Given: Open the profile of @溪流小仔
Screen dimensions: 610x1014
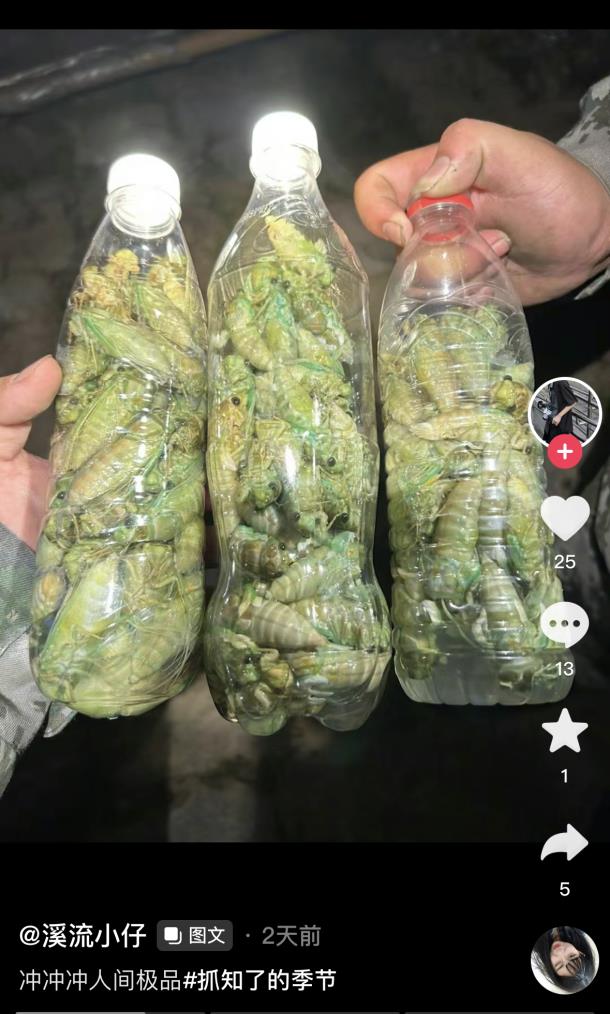Looking at the screenshot, I should 83,936.
